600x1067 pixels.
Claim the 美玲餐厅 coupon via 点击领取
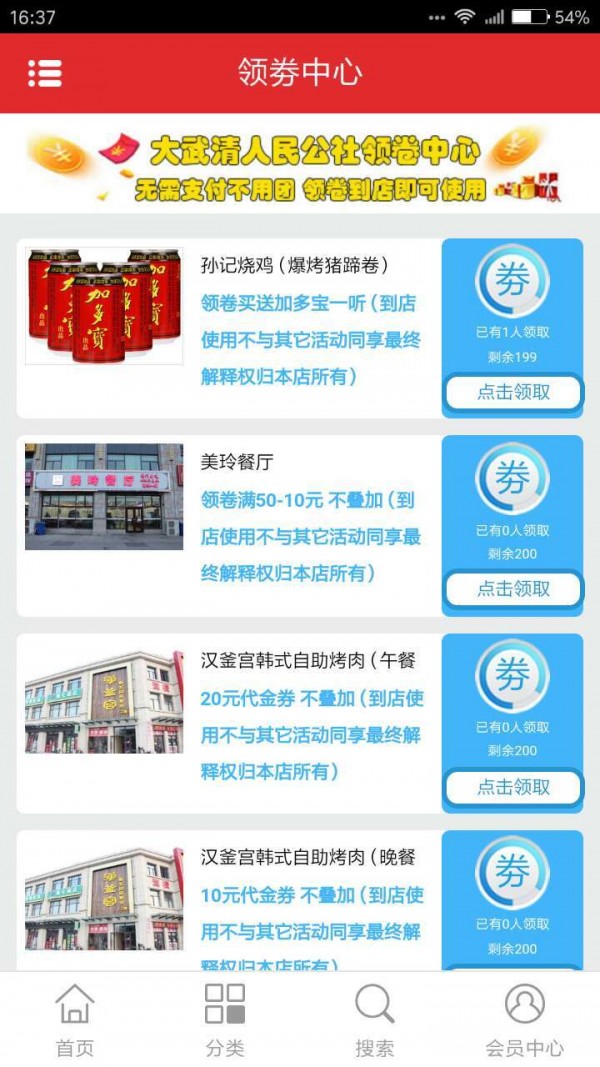(513, 589)
